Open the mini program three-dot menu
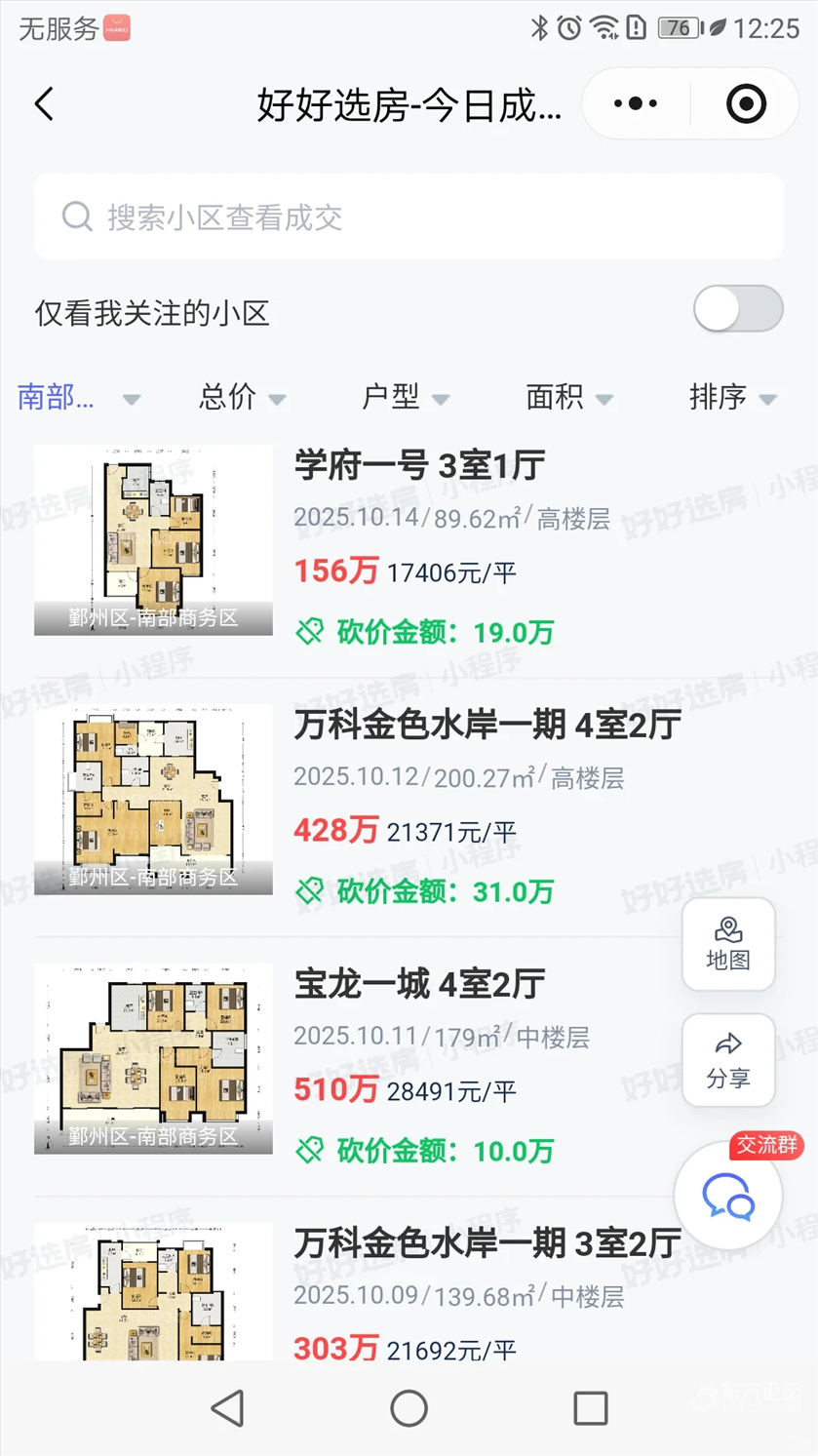The width and height of the screenshot is (818, 1456). pyautogui.click(x=636, y=103)
